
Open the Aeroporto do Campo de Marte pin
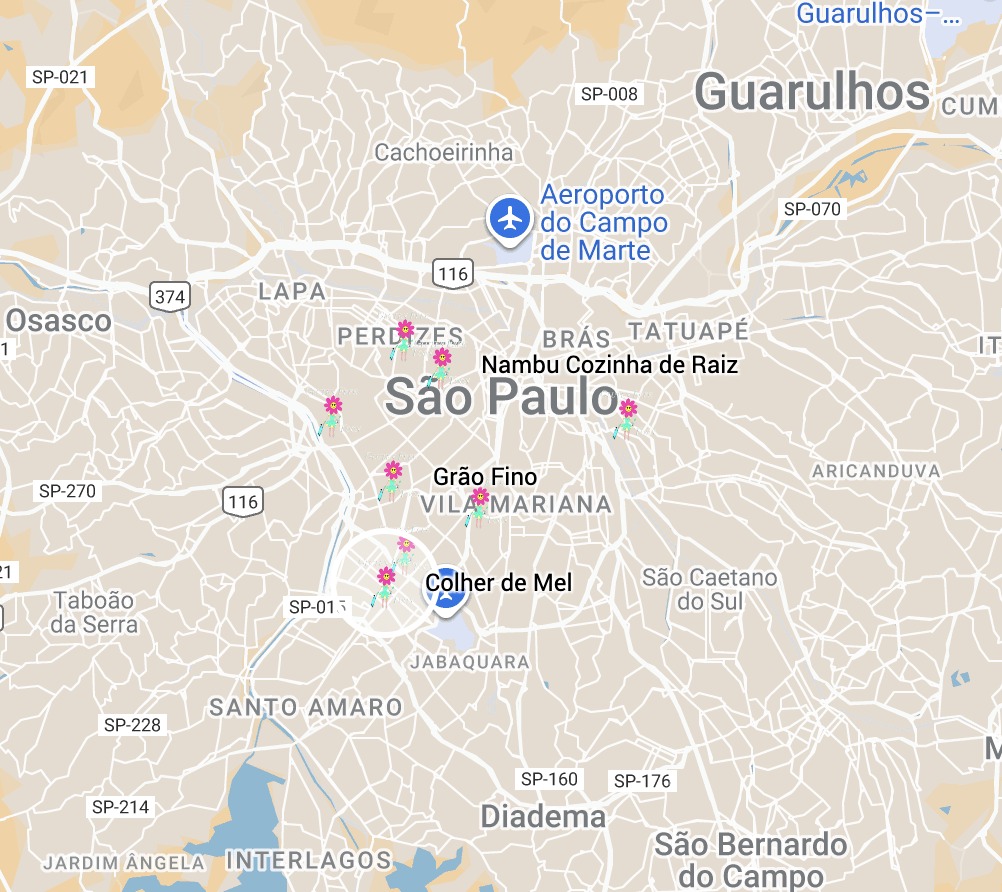pyautogui.click(x=510, y=218)
